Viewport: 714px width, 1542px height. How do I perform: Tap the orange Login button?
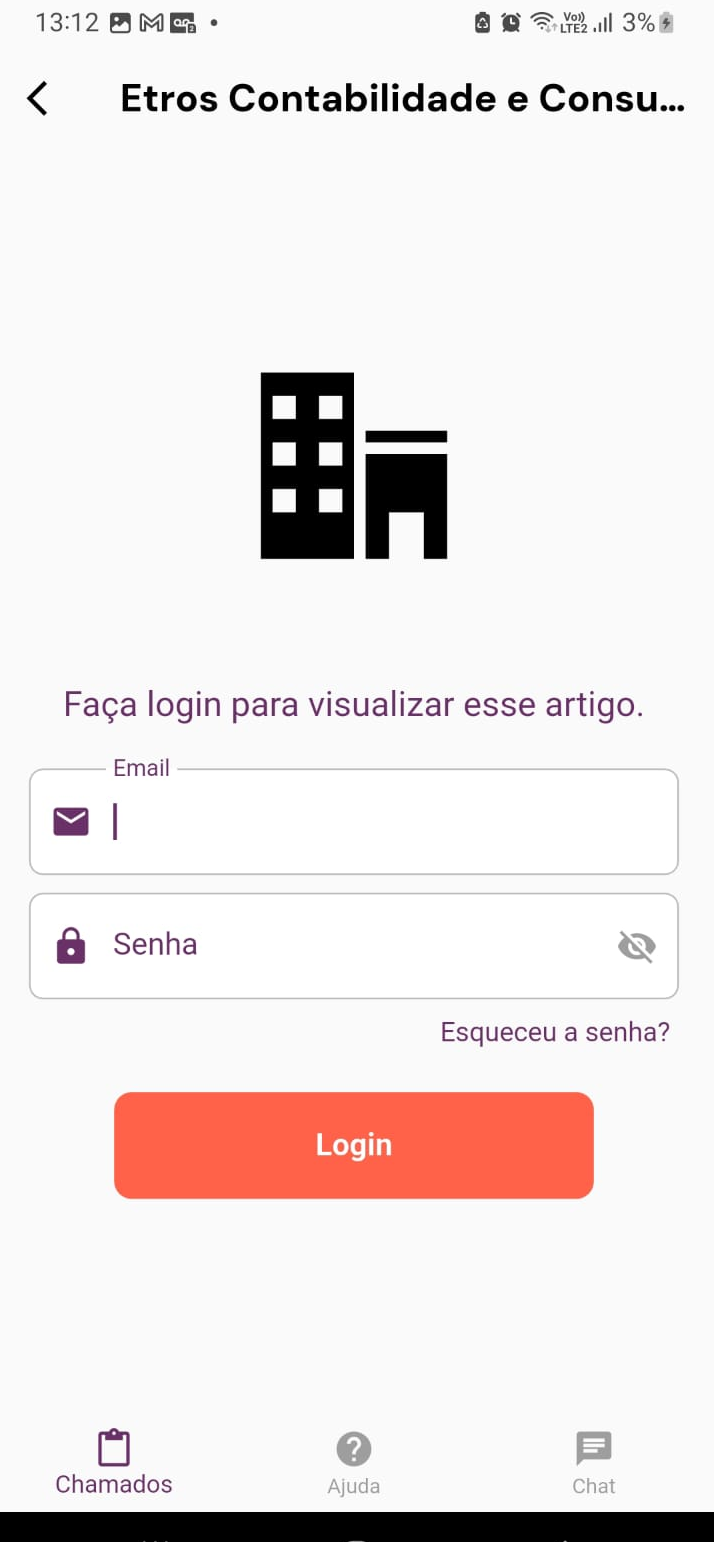click(354, 1145)
